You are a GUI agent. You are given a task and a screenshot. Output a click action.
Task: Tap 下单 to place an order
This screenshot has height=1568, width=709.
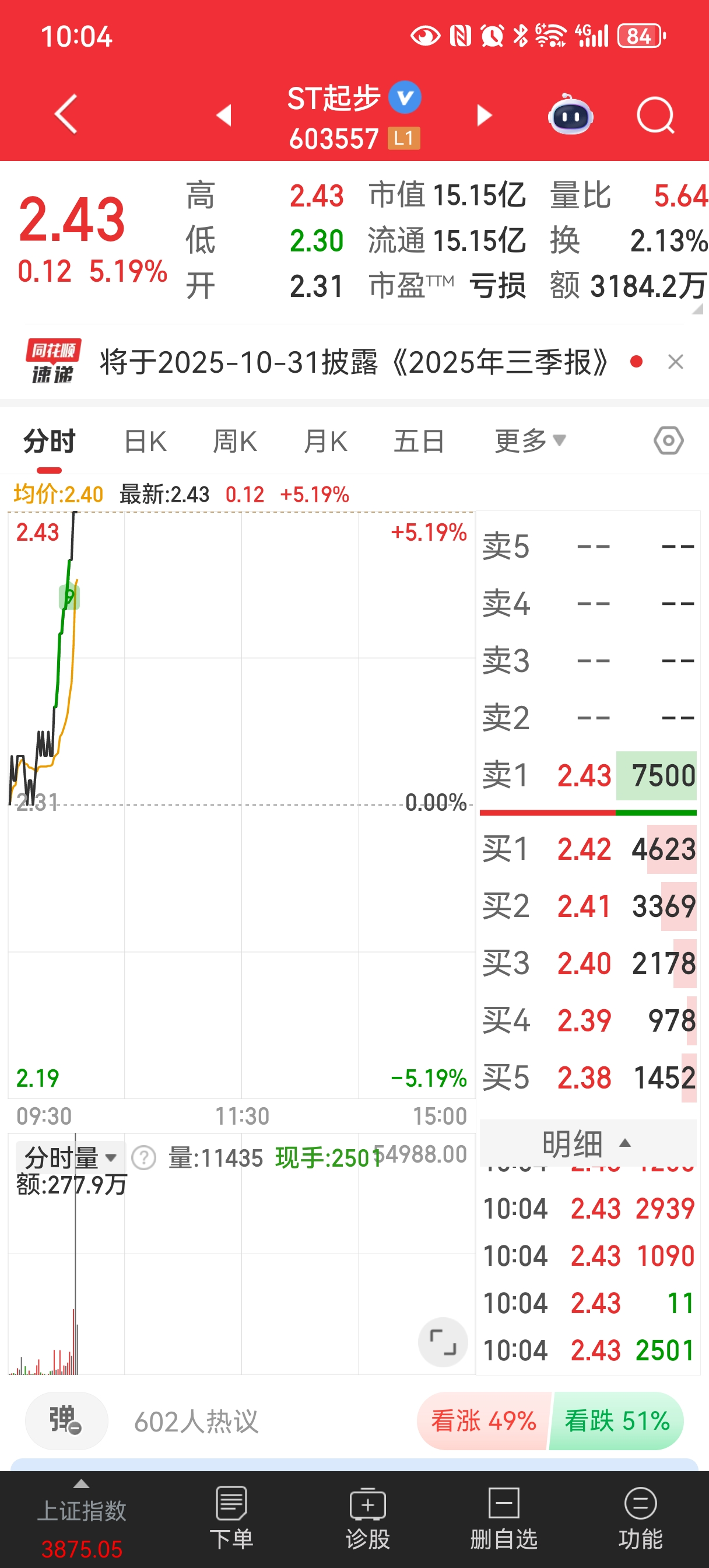231,1518
